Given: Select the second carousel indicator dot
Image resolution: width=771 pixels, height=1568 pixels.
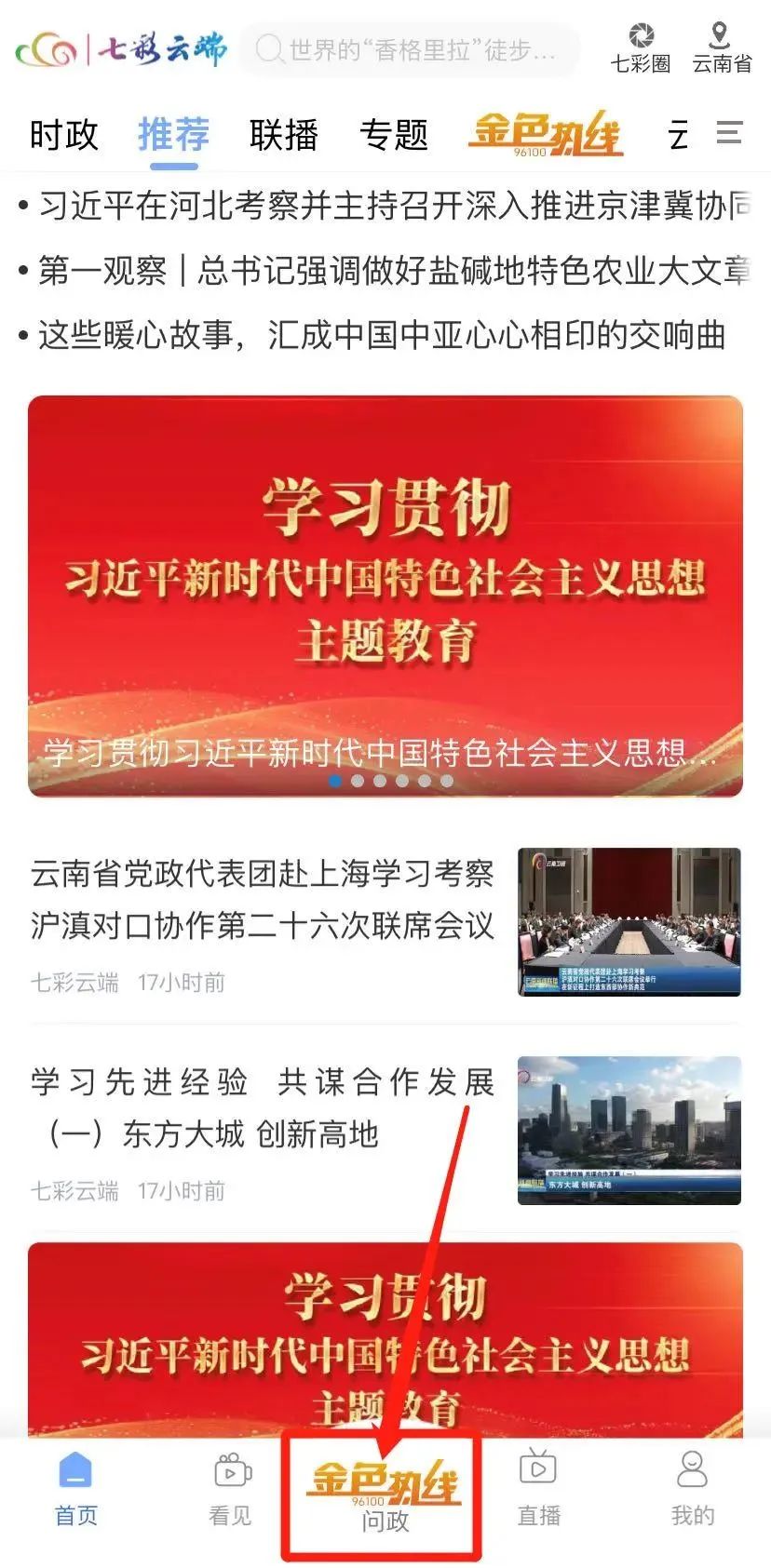Looking at the screenshot, I should (359, 783).
